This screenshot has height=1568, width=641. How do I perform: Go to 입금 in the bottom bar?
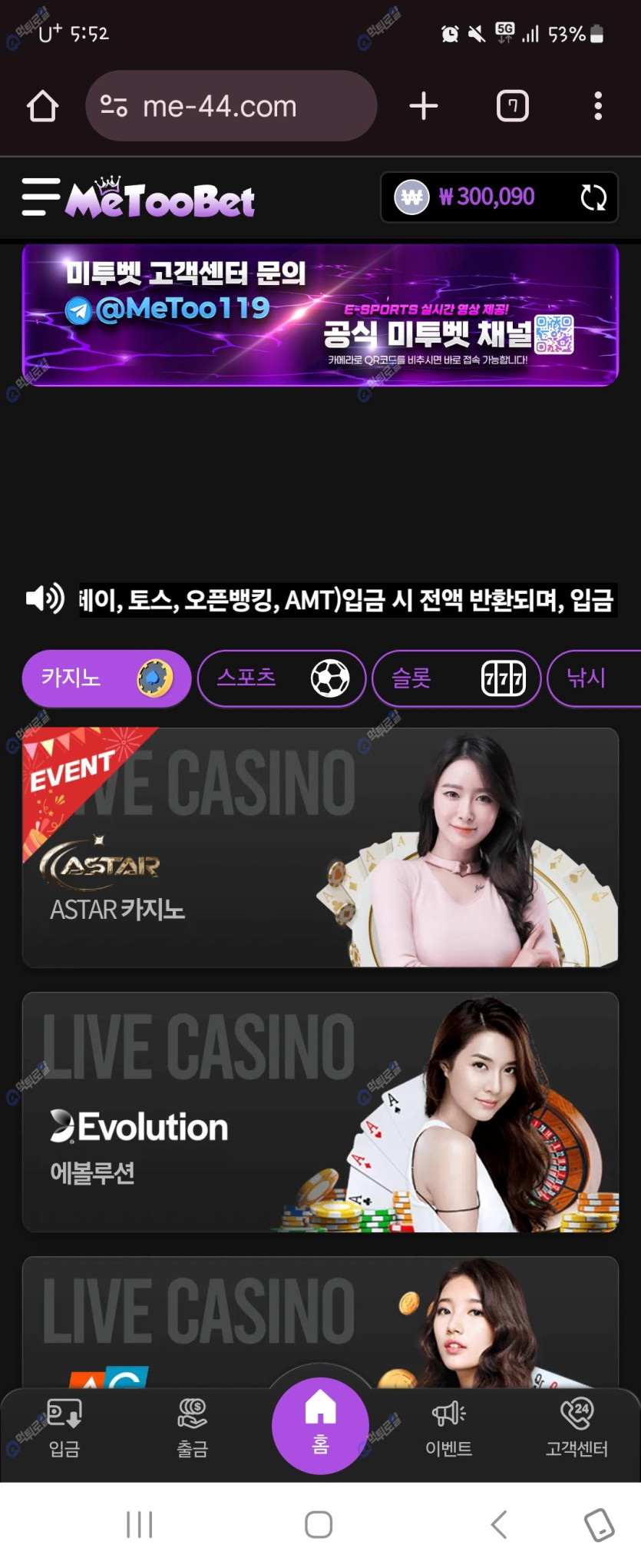click(x=64, y=1429)
